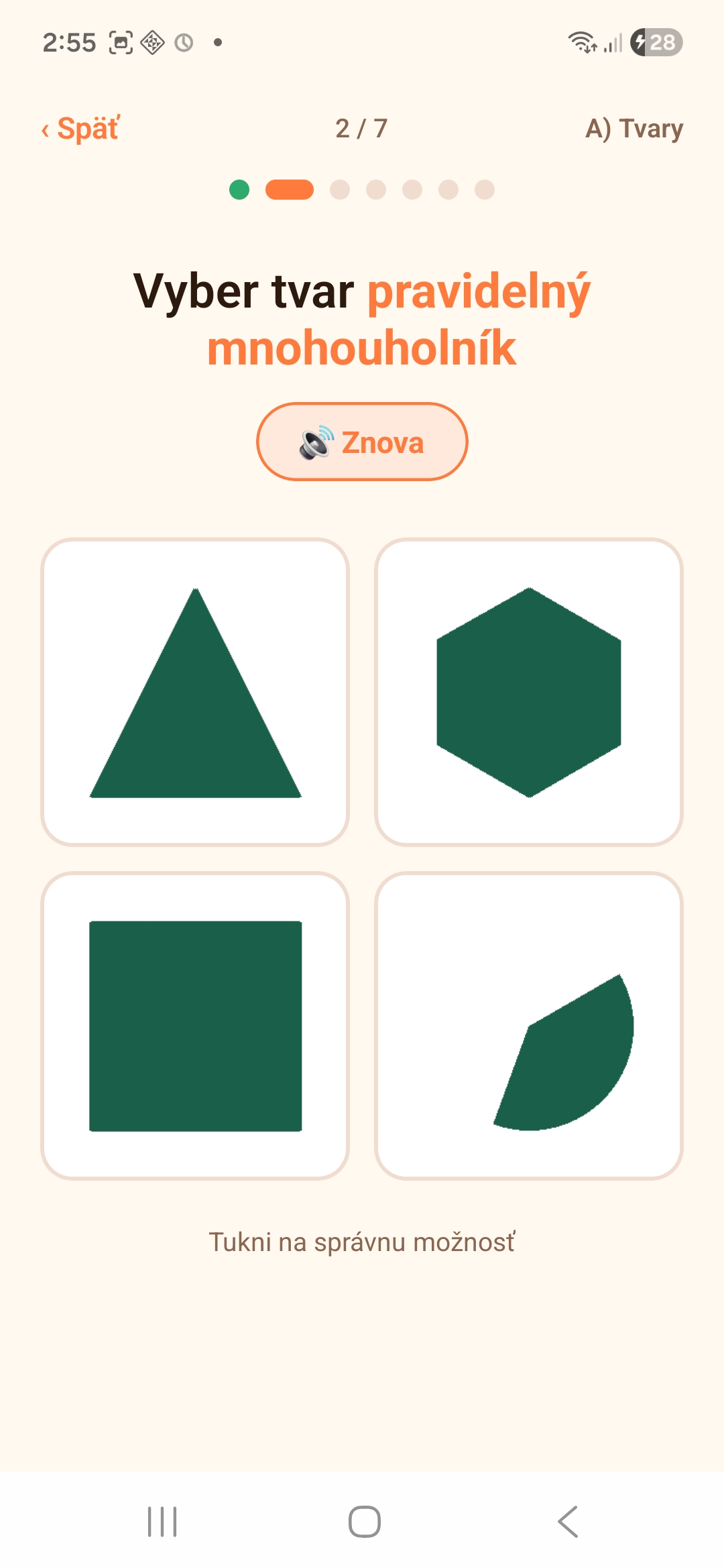
Task: Go to the system home screen
Action: (x=365, y=1522)
